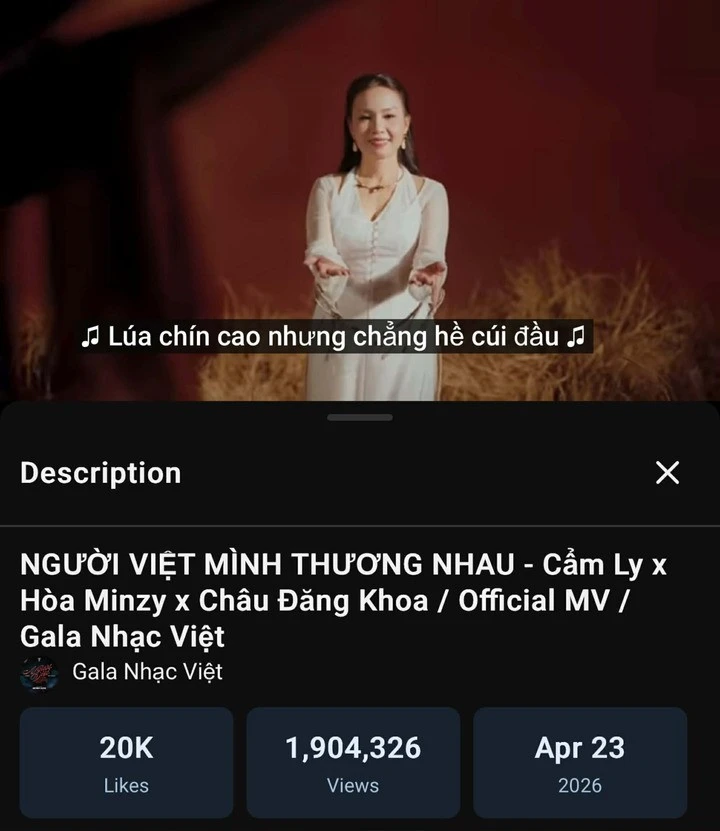The image size is (720, 831).
Task: Click the Gala Nhạc Việt channel avatar
Action: (40, 674)
